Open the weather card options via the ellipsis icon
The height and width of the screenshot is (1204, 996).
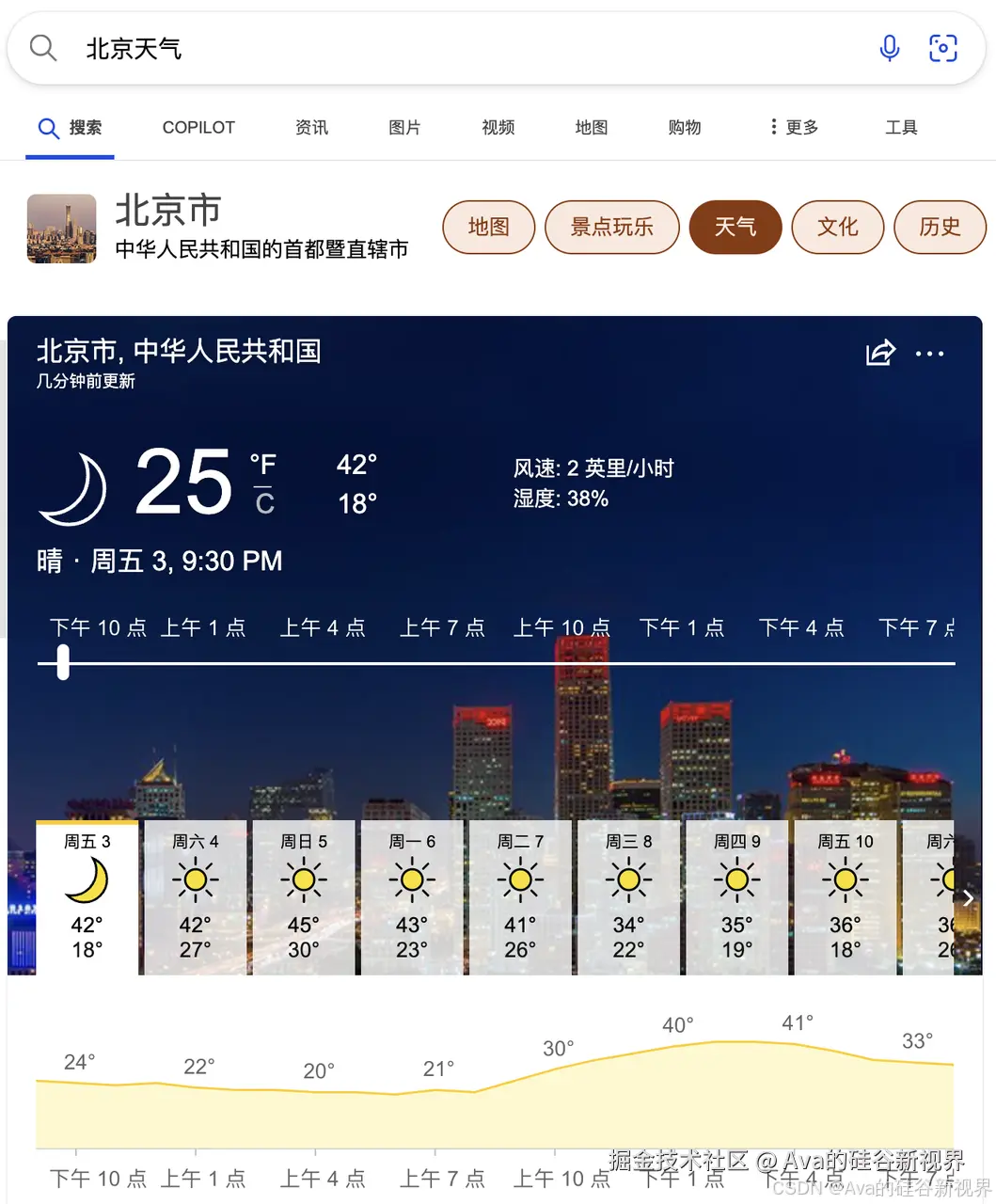click(x=930, y=353)
